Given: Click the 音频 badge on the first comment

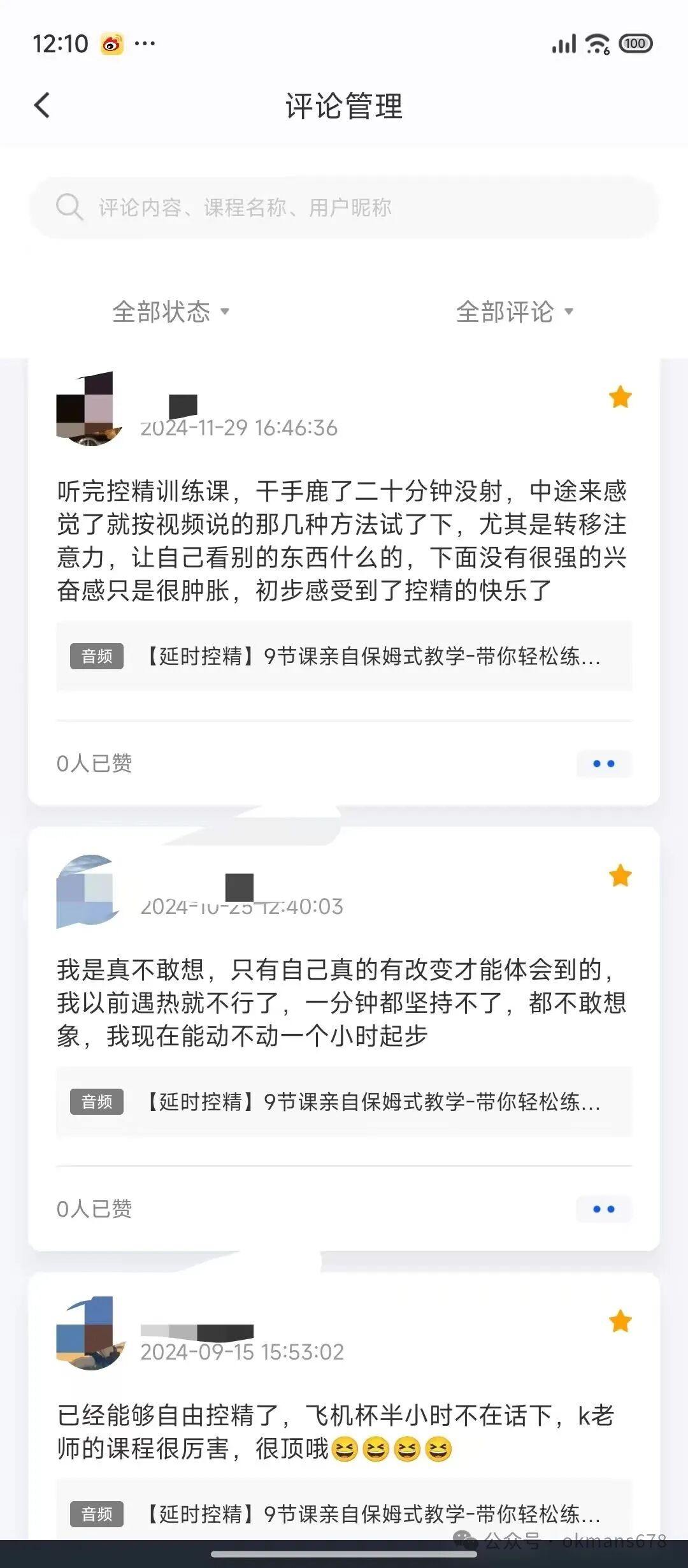Looking at the screenshot, I should coord(96,656).
